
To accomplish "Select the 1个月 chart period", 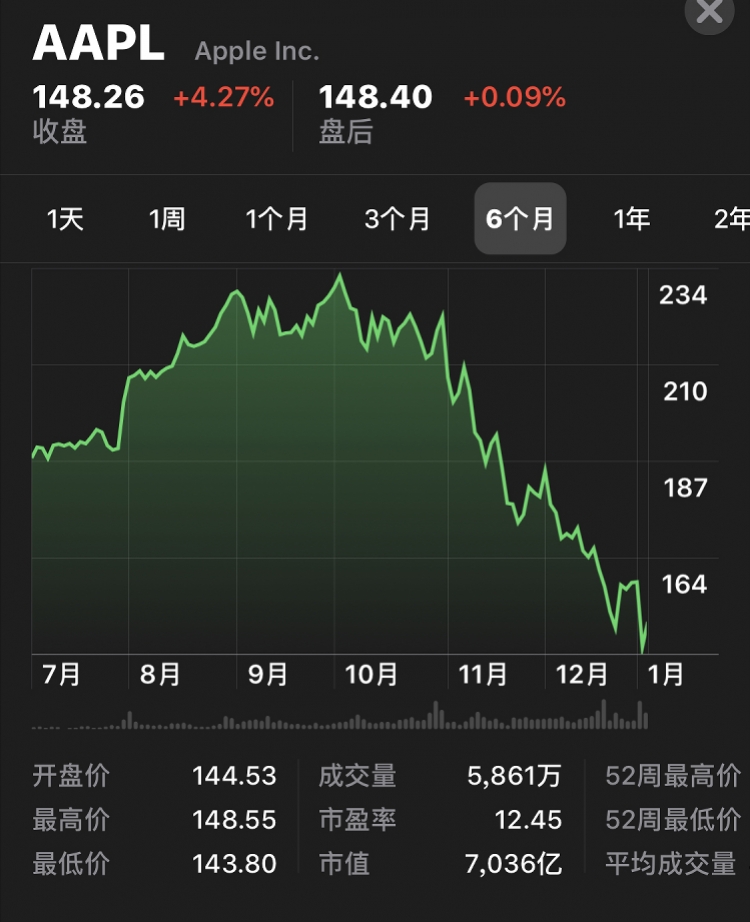I will (278, 219).
